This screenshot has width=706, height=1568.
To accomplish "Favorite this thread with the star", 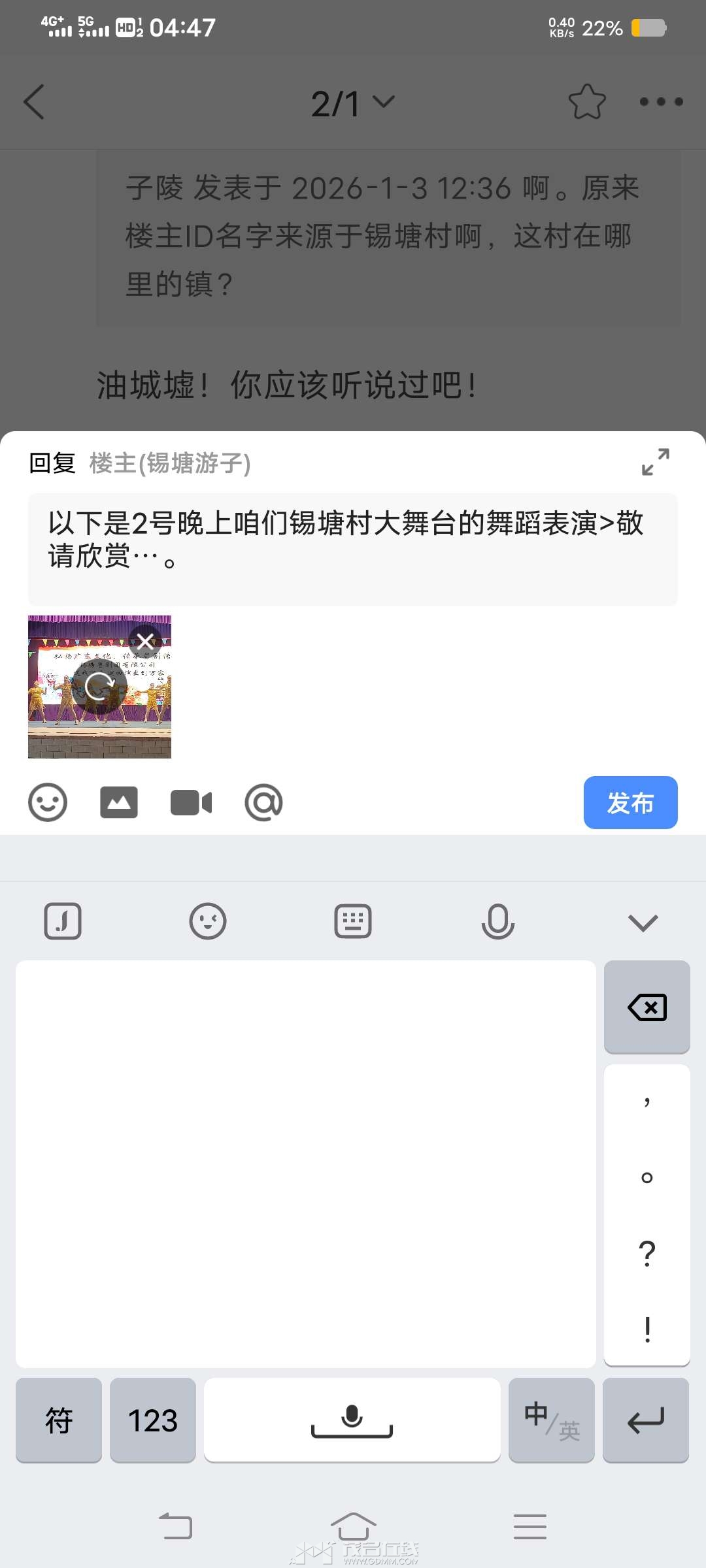I will (x=587, y=102).
